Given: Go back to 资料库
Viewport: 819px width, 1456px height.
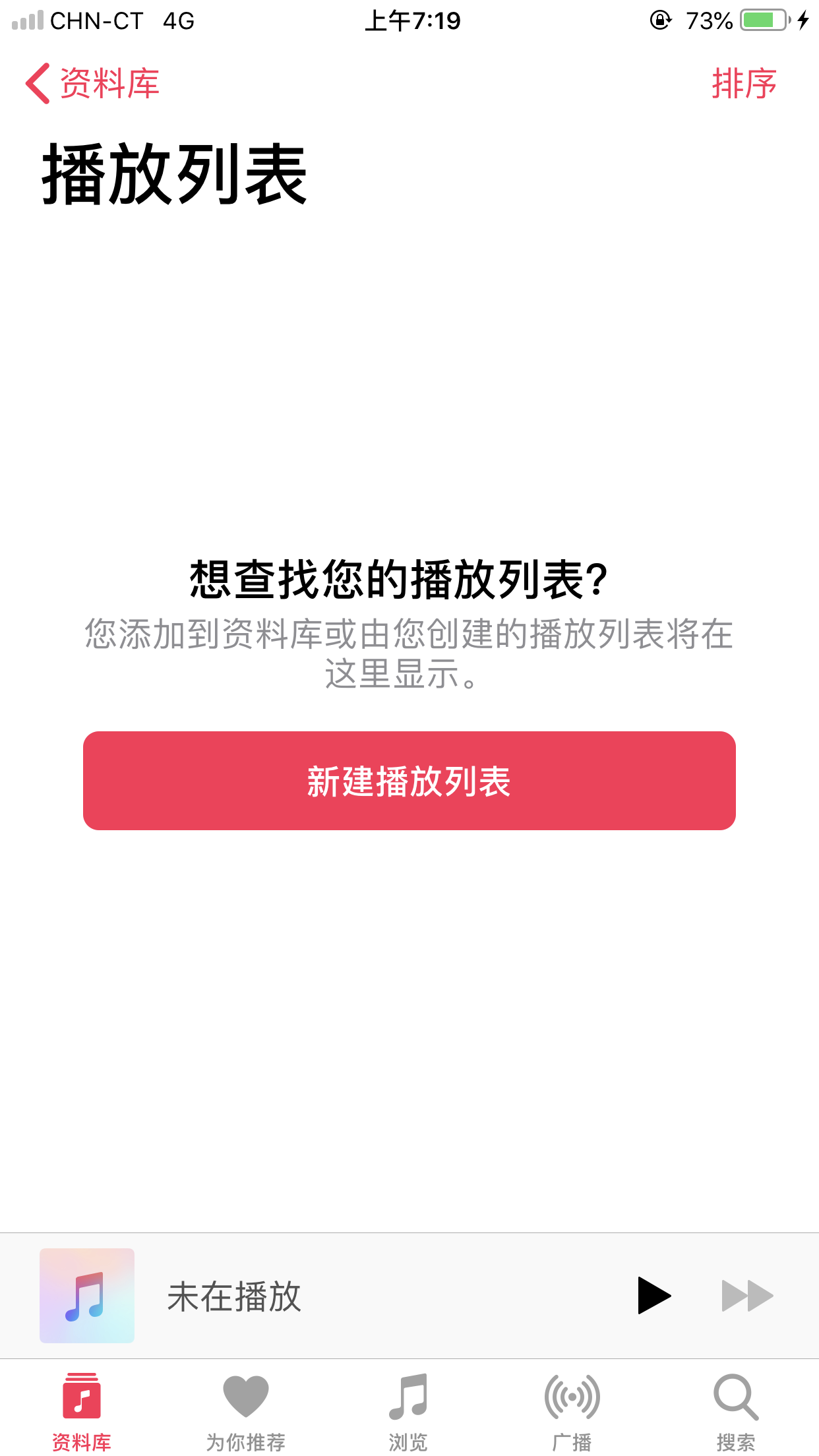Looking at the screenshot, I should click(x=92, y=84).
